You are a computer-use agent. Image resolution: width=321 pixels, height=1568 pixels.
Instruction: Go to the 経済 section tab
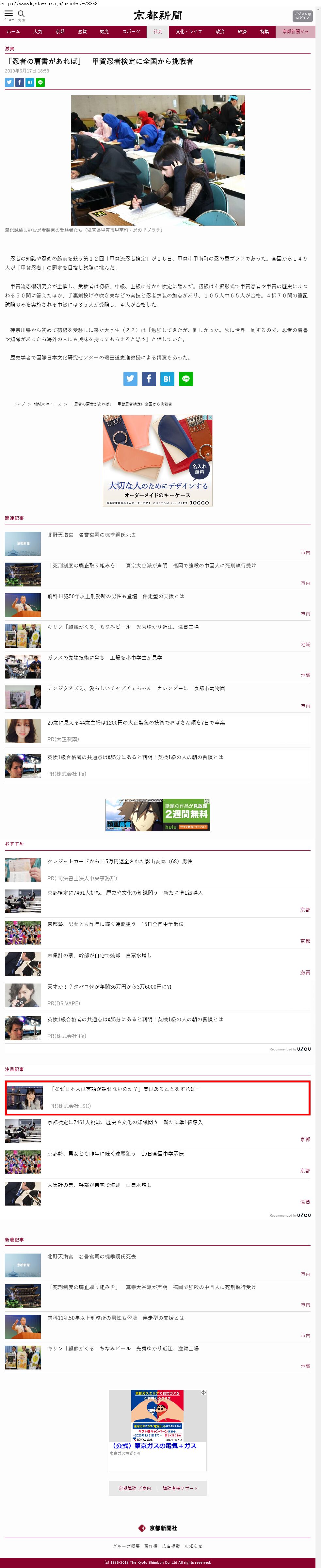[242, 32]
